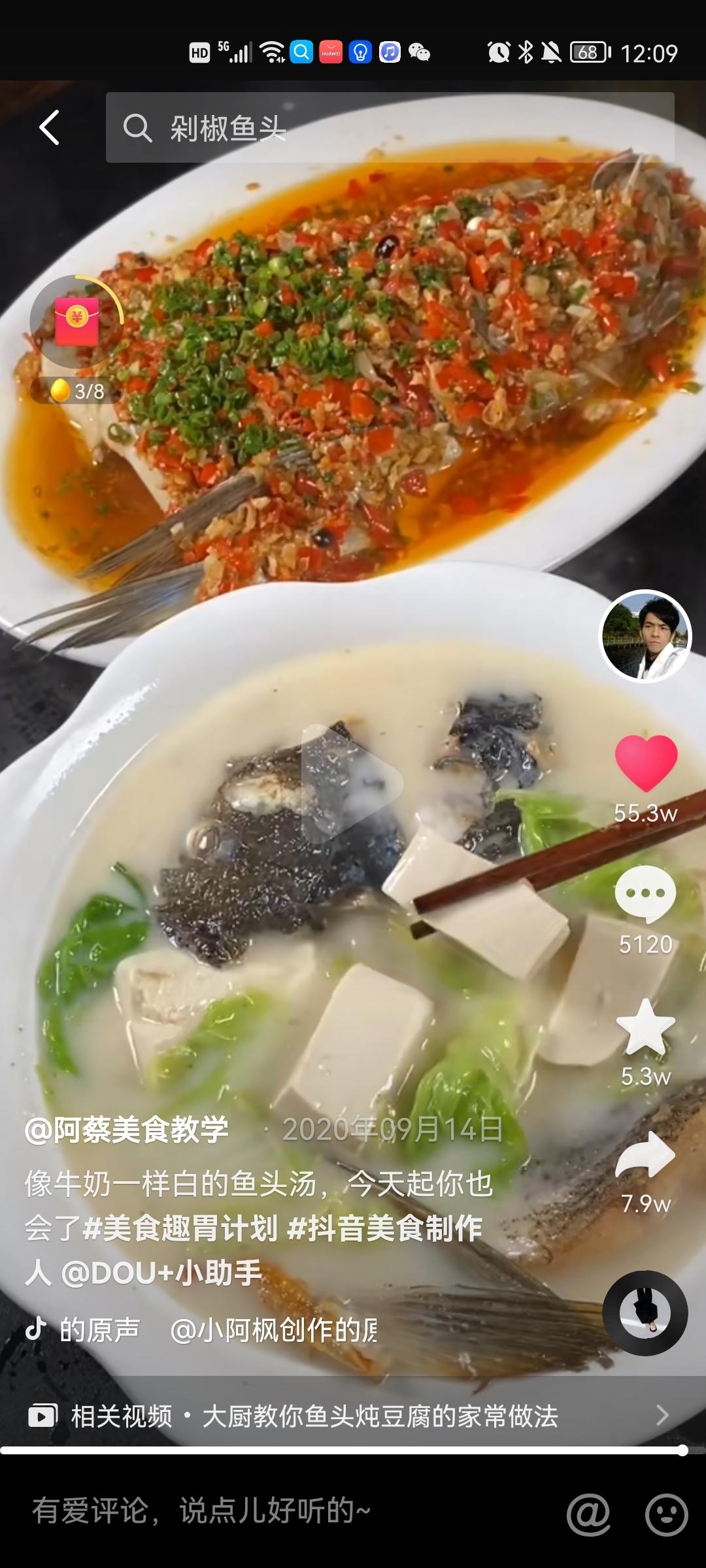Tap the comment field 有爱评论，说点儿好听的~
The height and width of the screenshot is (1568, 706).
coord(261,1511)
